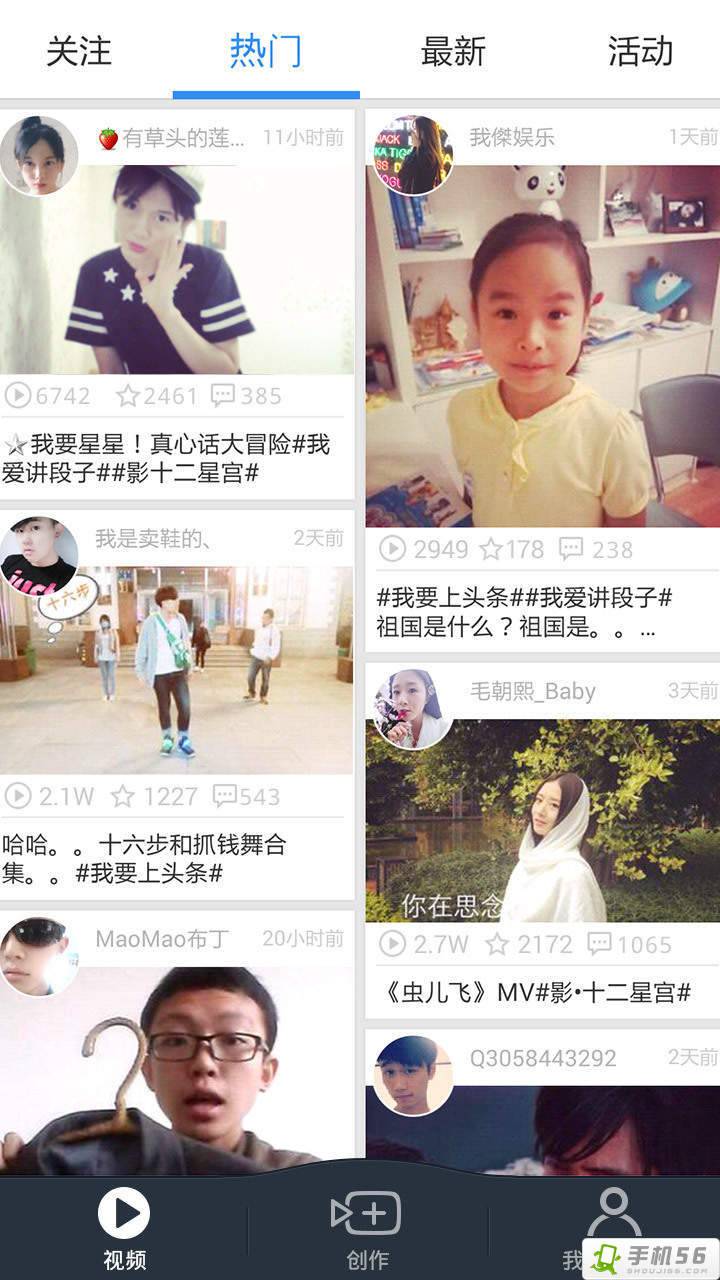Open video posted by Q3058443292
This screenshot has width=720, height=1280.
tap(542, 1130)
